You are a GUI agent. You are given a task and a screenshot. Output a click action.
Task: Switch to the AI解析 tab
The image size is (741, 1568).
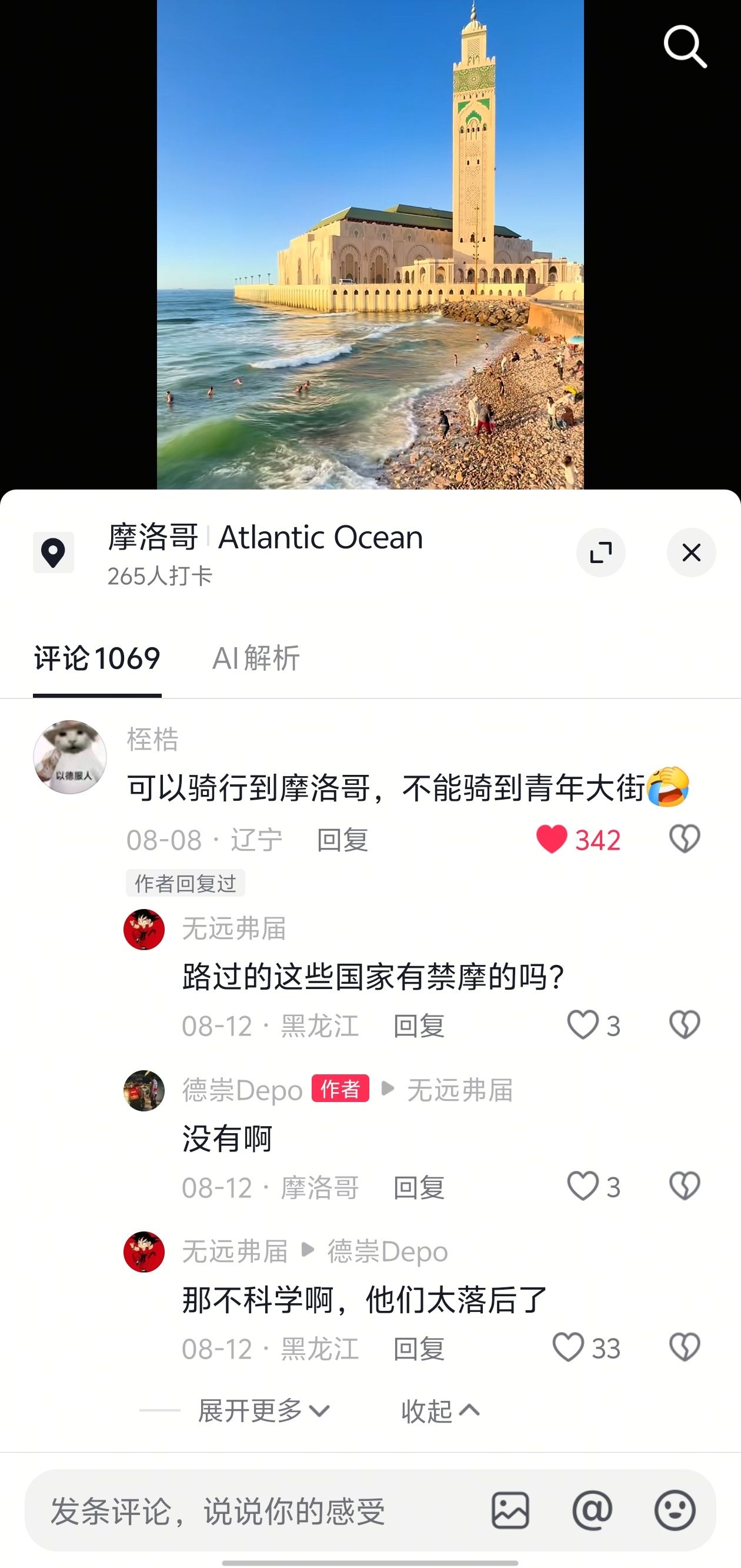click(x=256, y=658)
